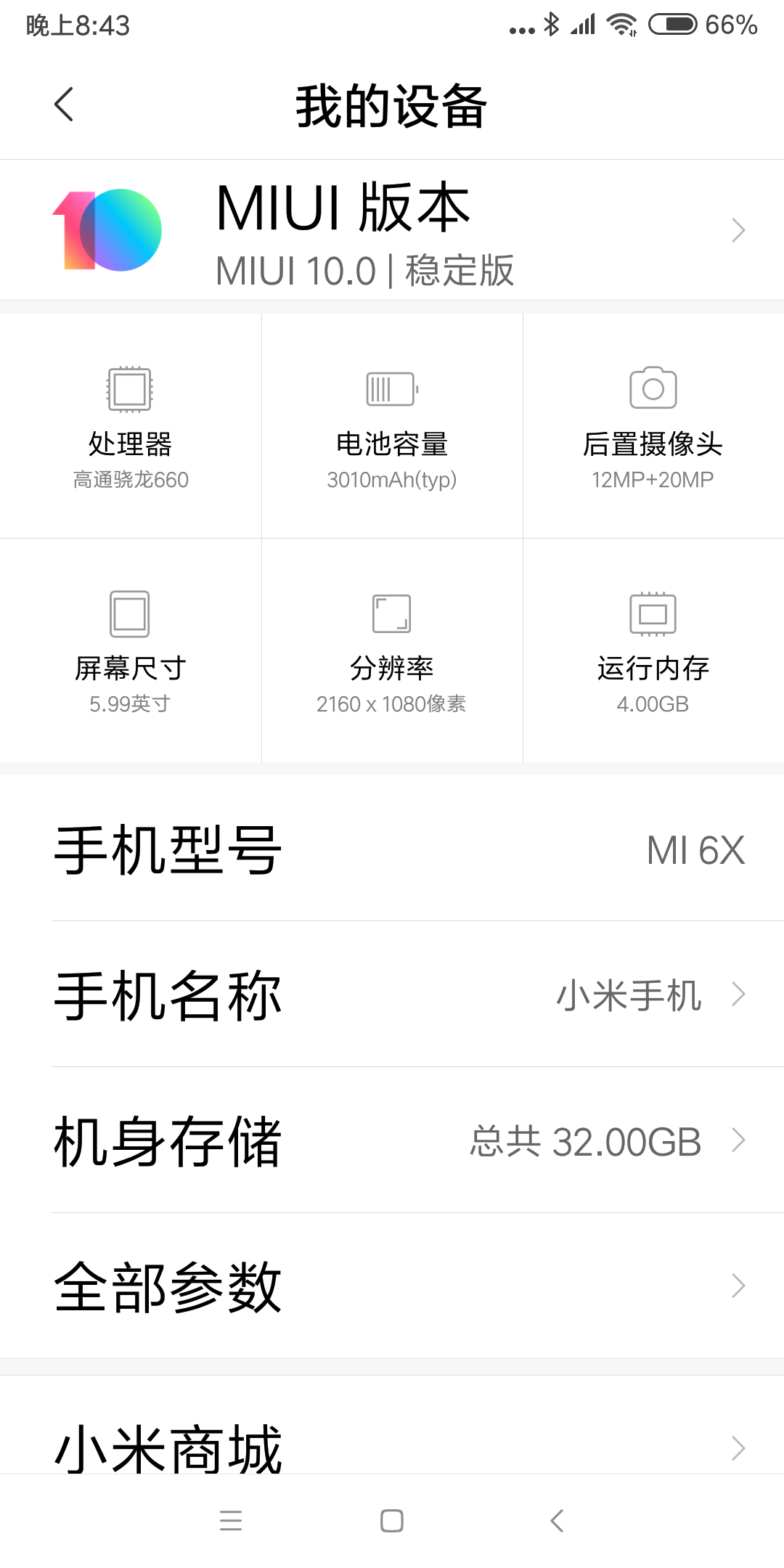
Task: Go back from 我的设备 page
Action: click(x=64, y=105)
